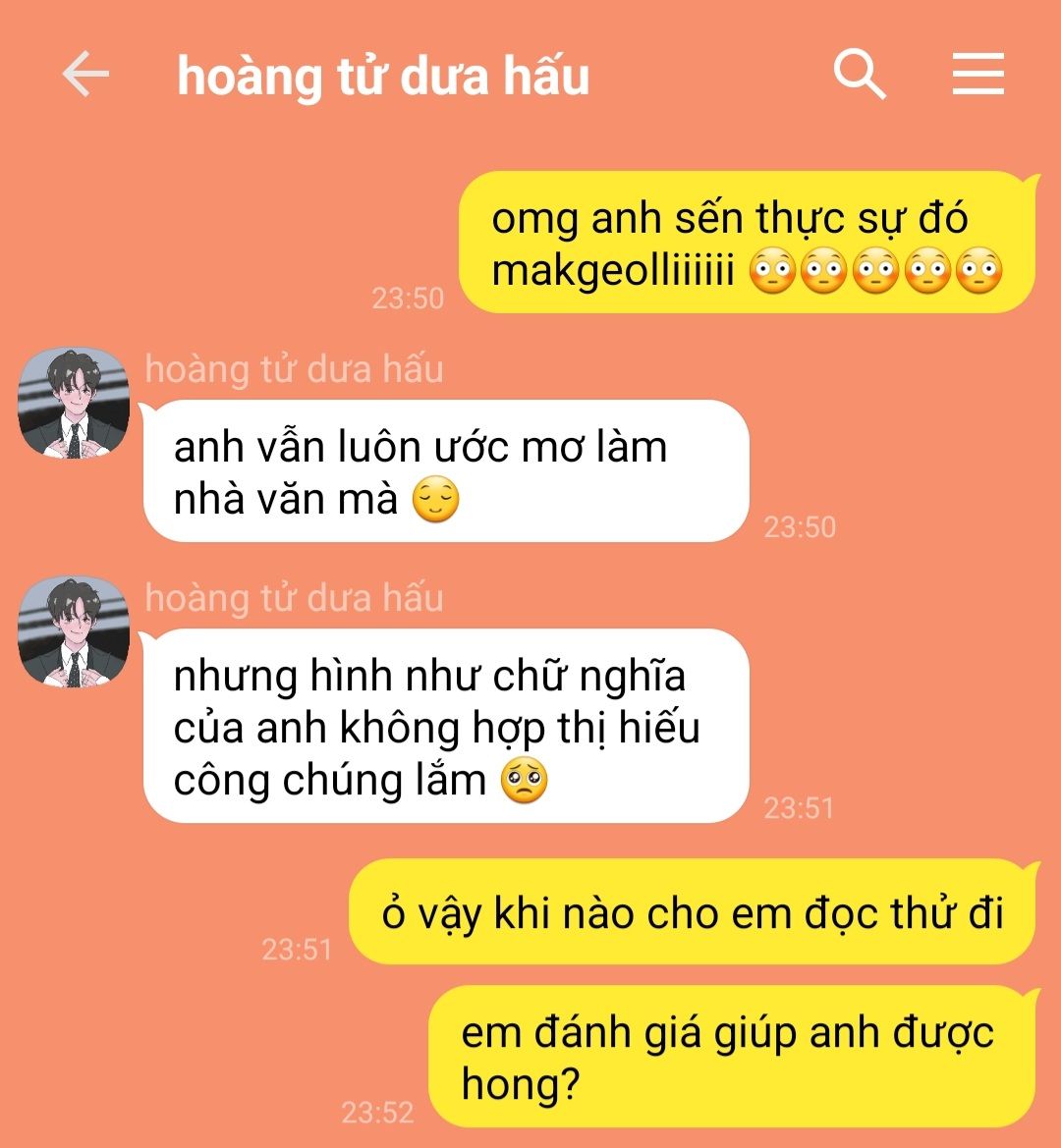Open avatar beside the 'nhà văn' message
Screen dimensions: 1061x1148
point(74,402)
